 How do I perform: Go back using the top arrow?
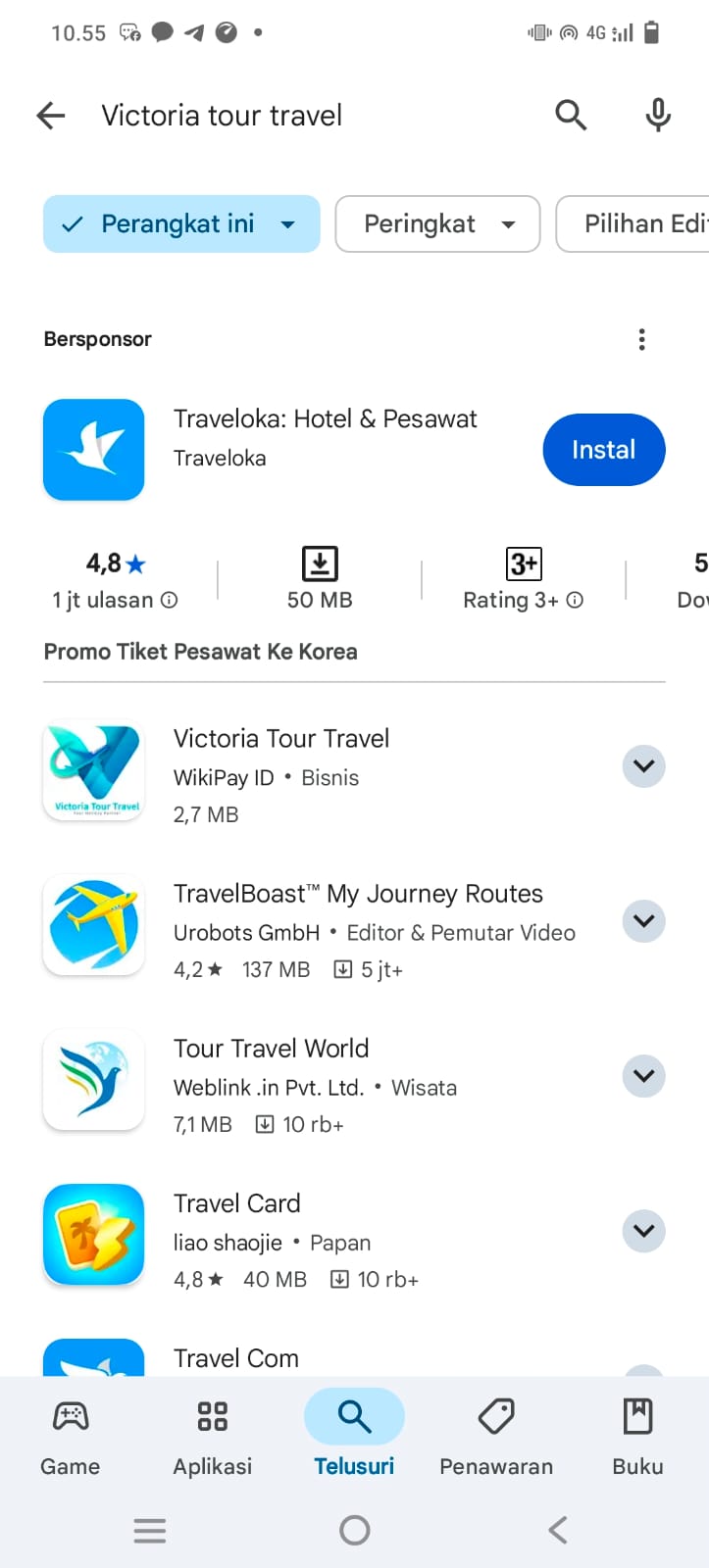tap(51, 116)
